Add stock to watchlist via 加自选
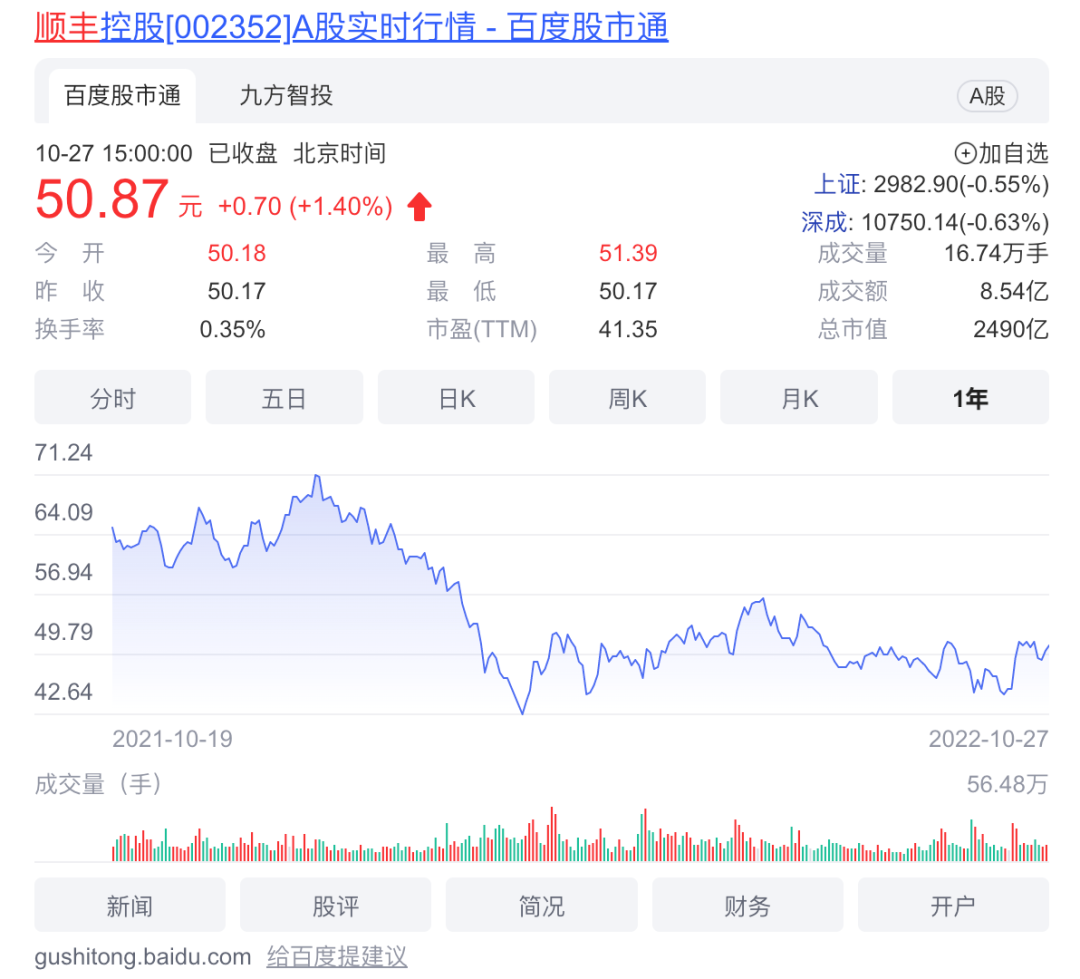1080x979 pixels. tap(1001, 153)
